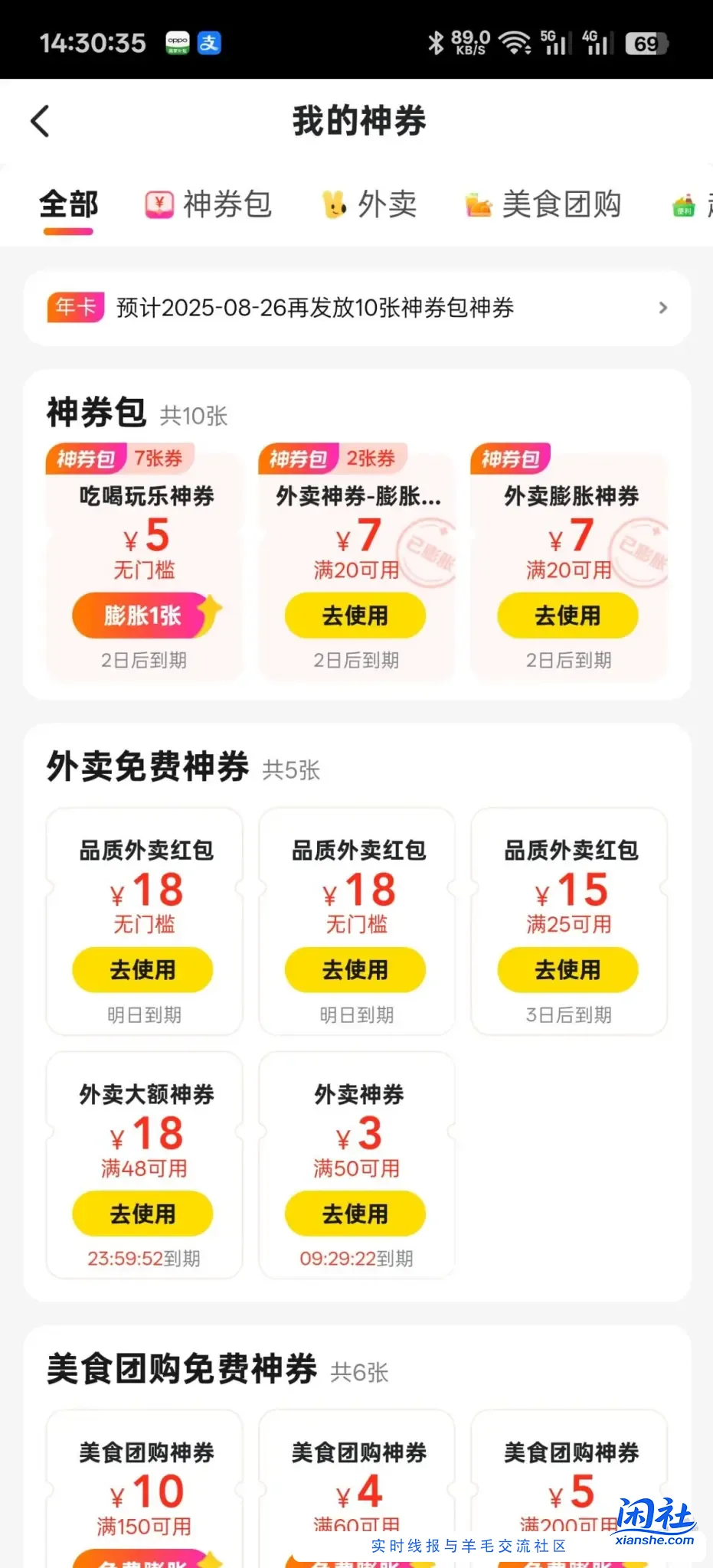Expand the annual card banner via right chevron
This screenshot has width=713, height=1568.
click(663, 308)
